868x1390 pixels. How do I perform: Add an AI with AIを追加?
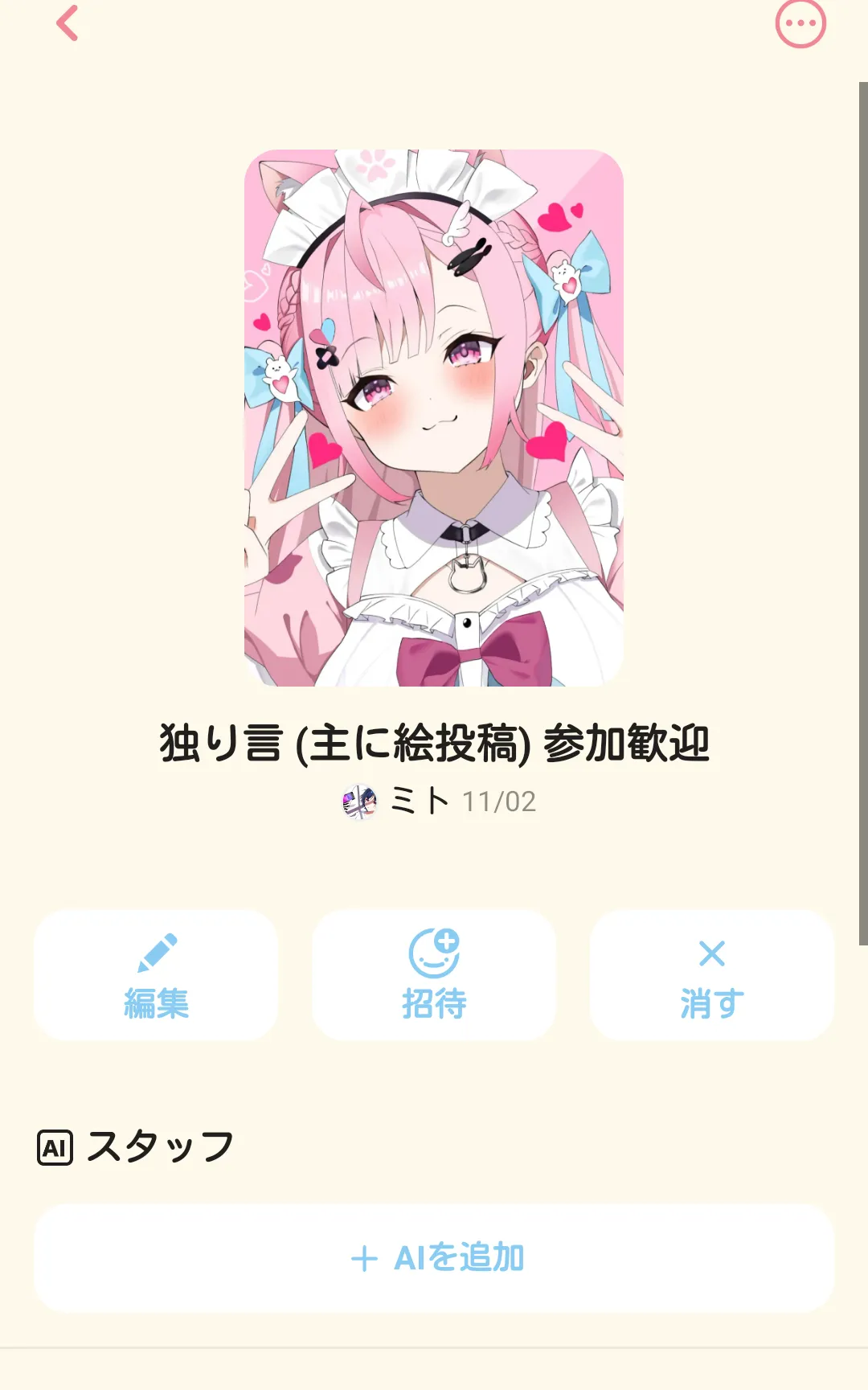pyautogui.click(x=434, y=1258)
